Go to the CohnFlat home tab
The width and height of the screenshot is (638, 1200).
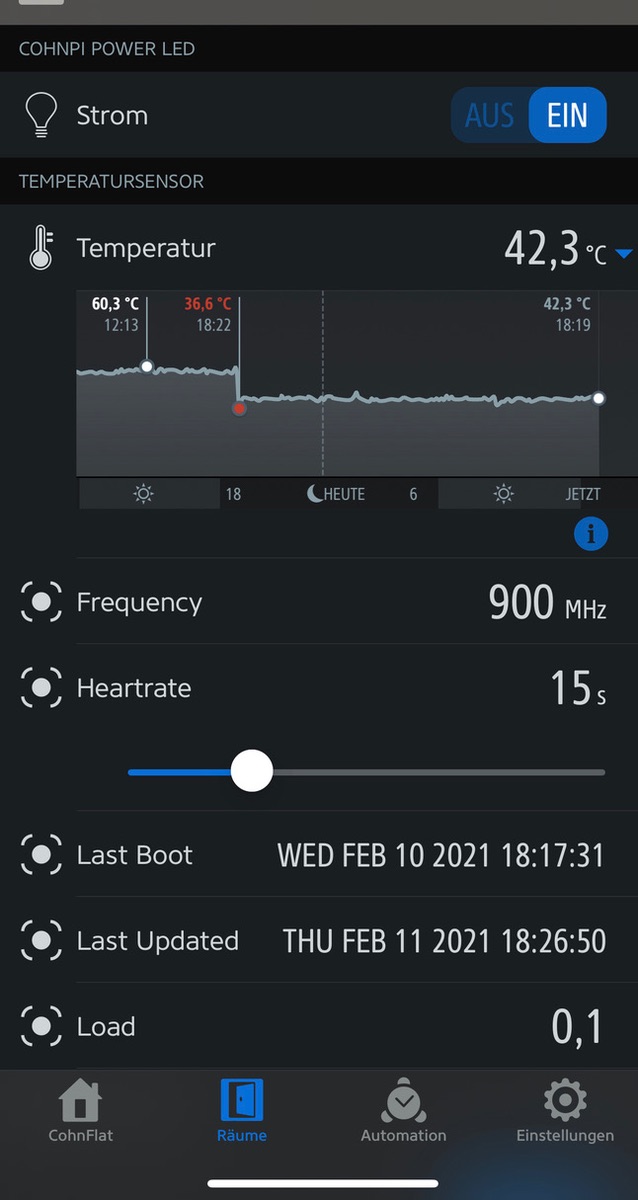[80, 1110]
